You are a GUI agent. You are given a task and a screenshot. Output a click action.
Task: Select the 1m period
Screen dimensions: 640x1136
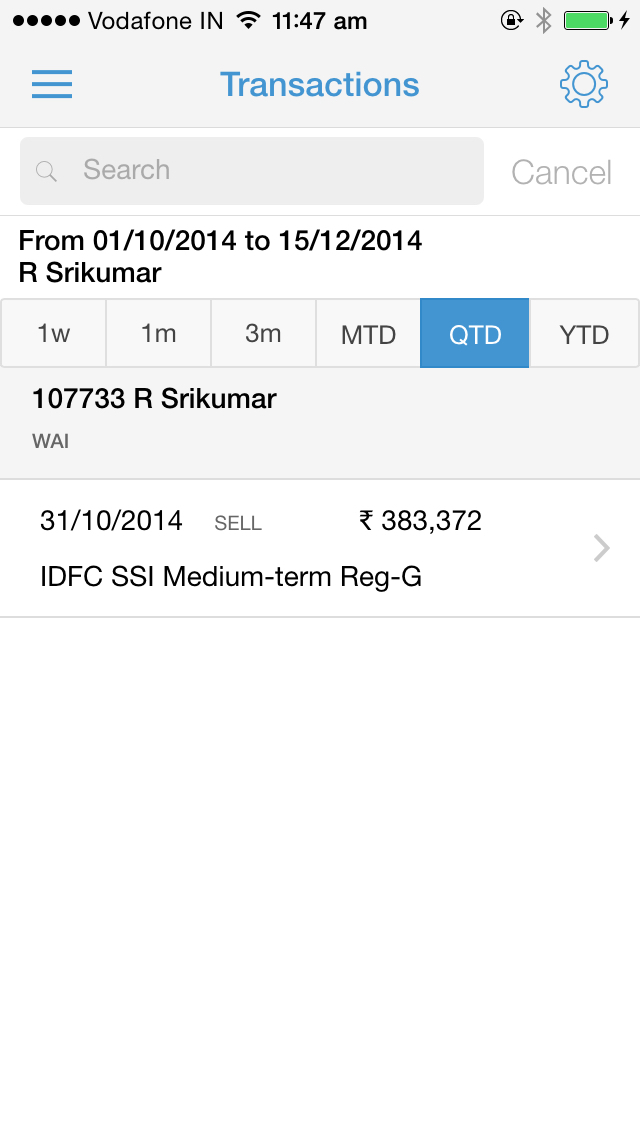(159, 333)
